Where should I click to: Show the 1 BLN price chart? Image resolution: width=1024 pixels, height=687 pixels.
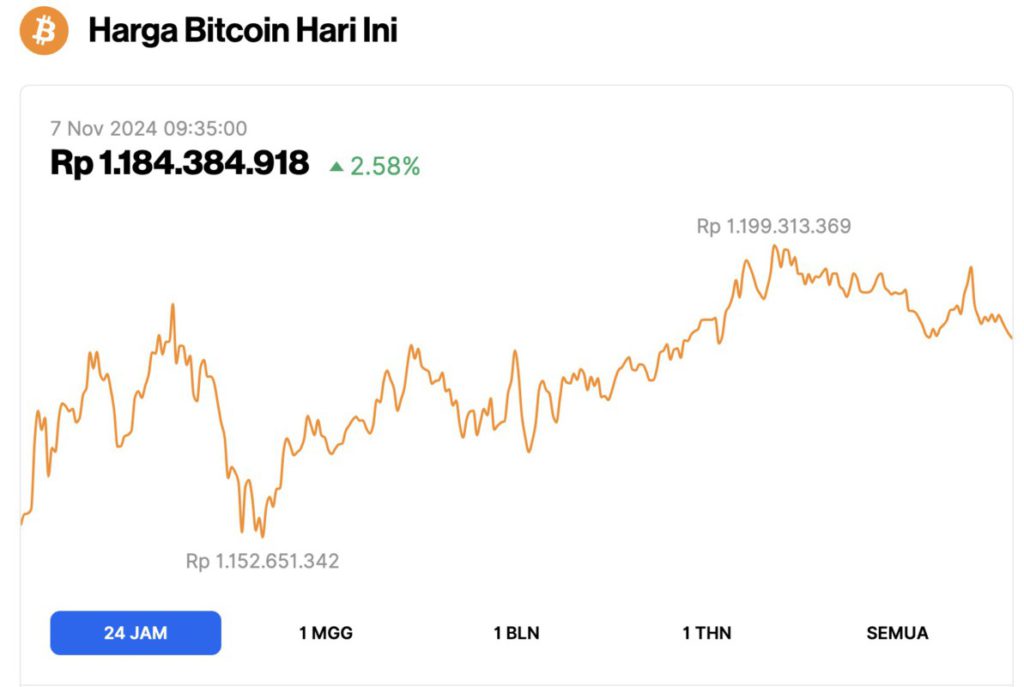point(516,633)
